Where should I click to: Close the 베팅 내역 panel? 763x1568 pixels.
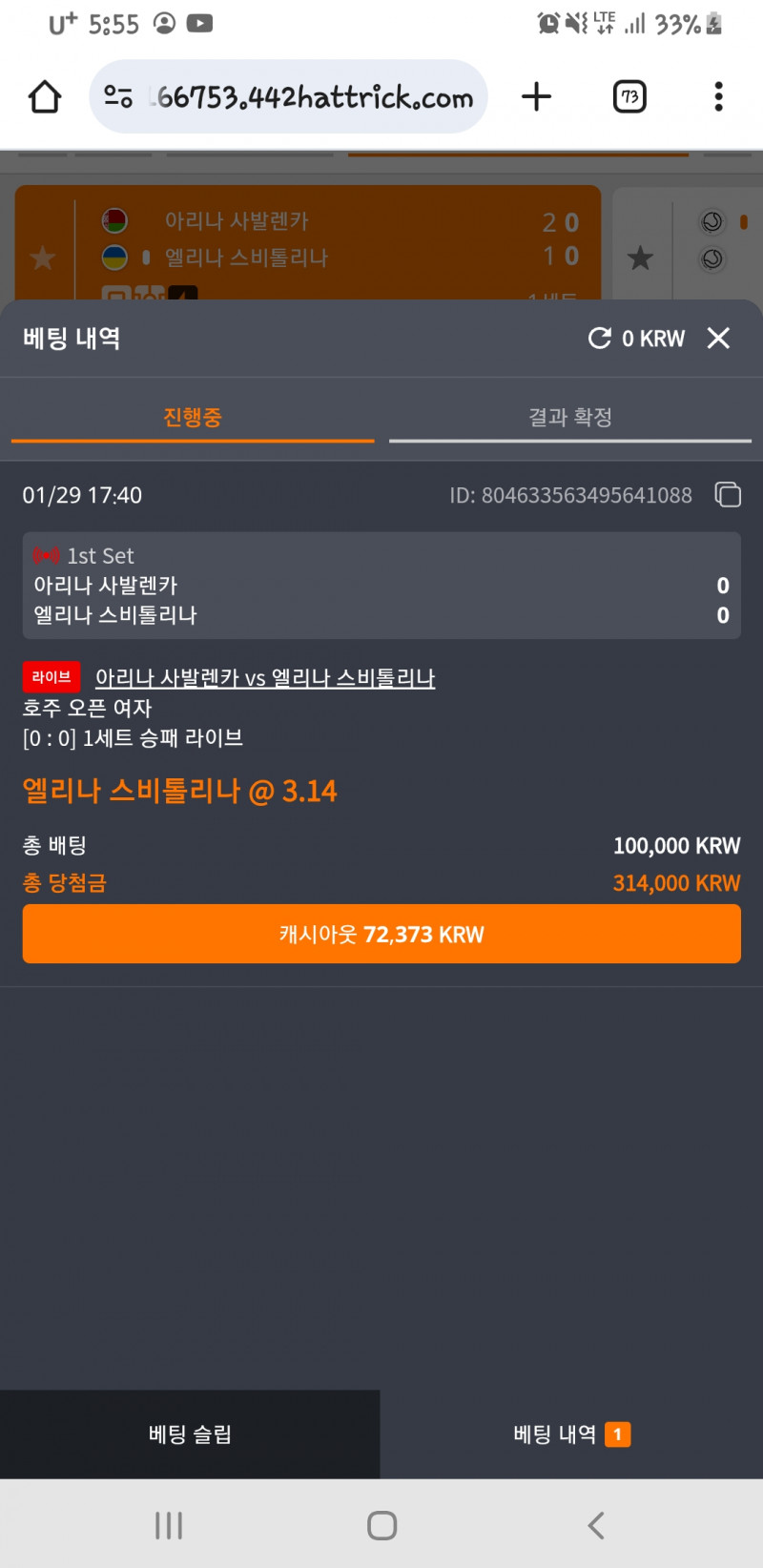(x=718, y=338)
